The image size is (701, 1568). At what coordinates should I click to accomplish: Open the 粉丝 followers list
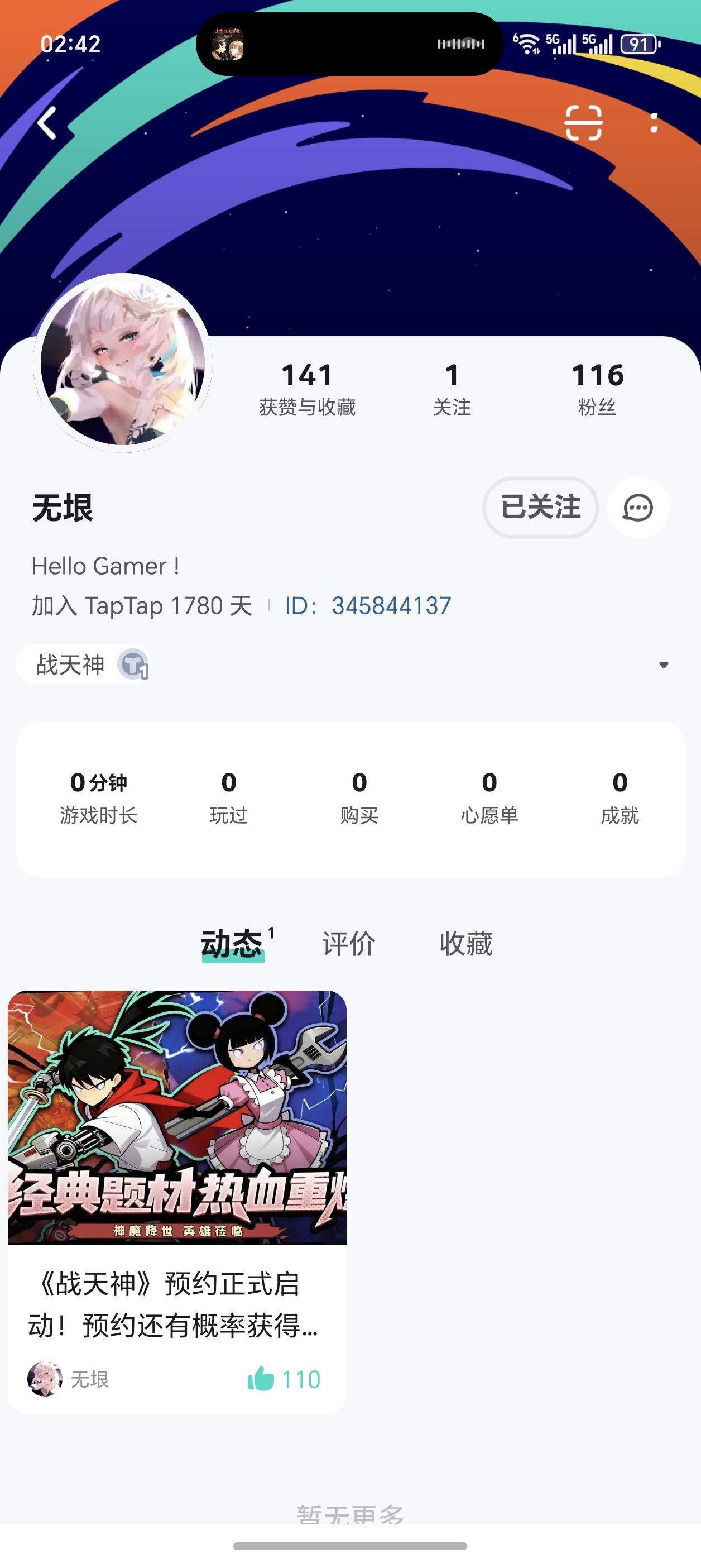point(597,388)
